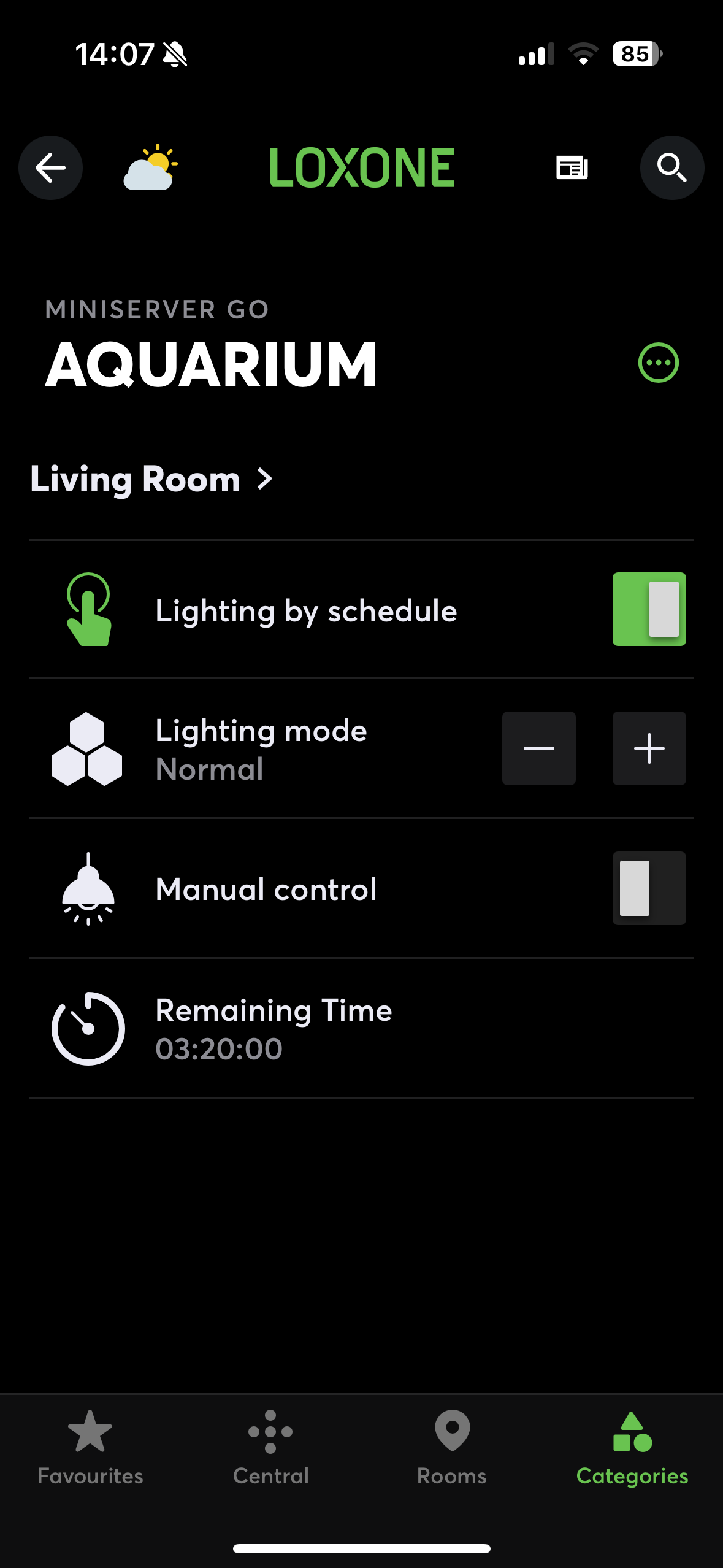Image resolution: width=723 pixels, height=1568 pixels.
Task: Select the Categories tab
Action: click(x=632, y=1448)
